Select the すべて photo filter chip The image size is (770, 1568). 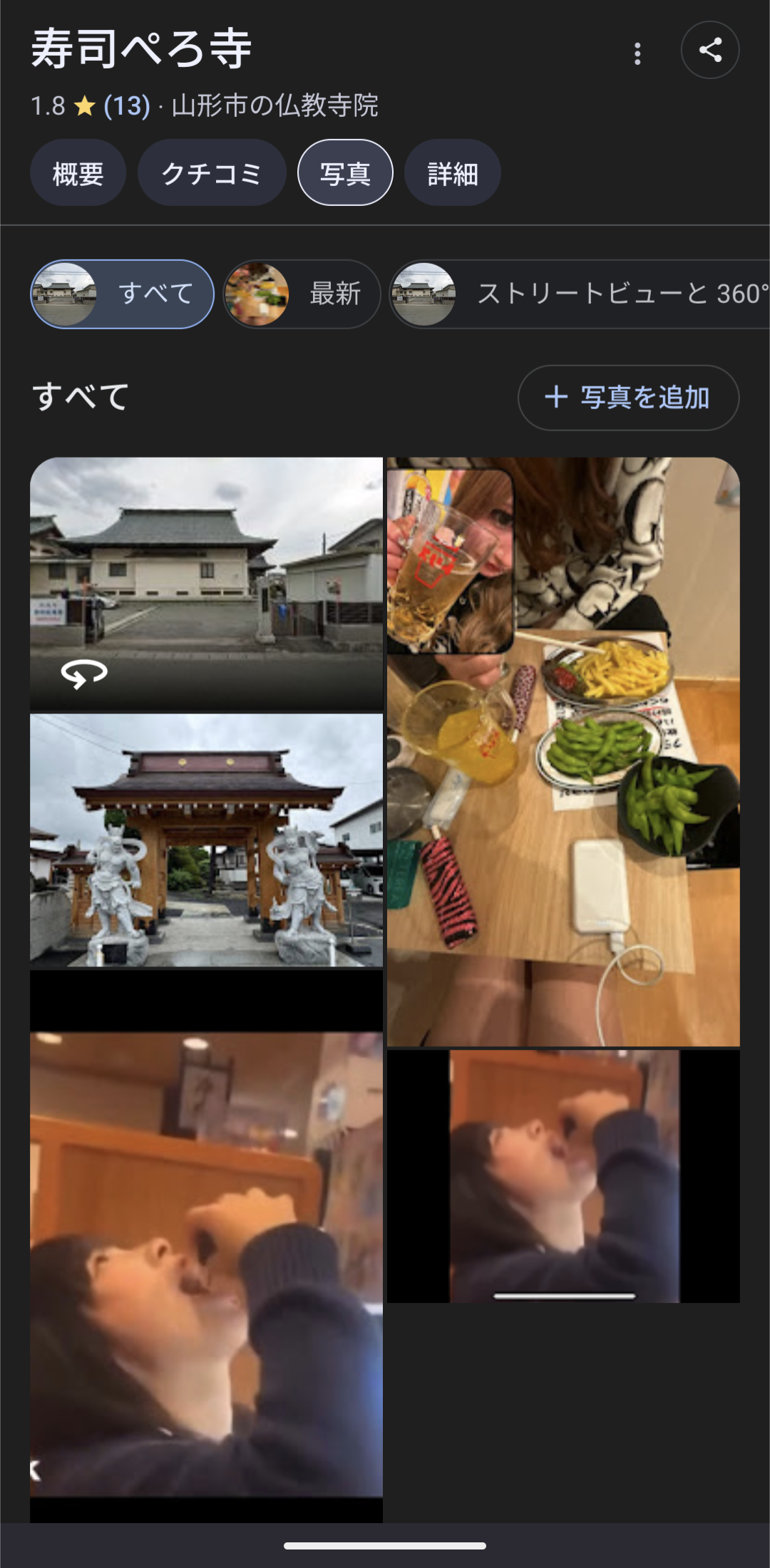click(x=122, y=294)
